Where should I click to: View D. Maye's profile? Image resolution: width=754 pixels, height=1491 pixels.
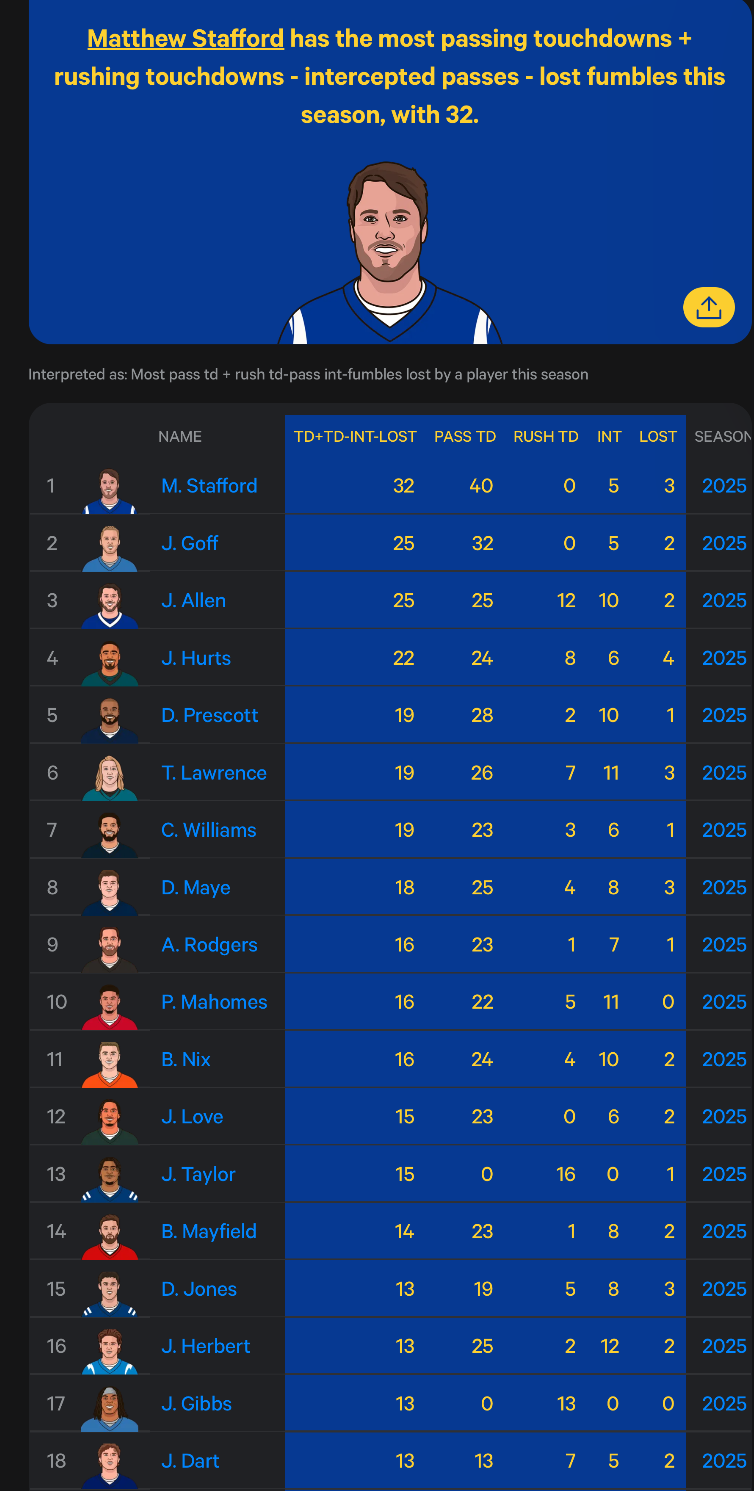coord(196,887)
